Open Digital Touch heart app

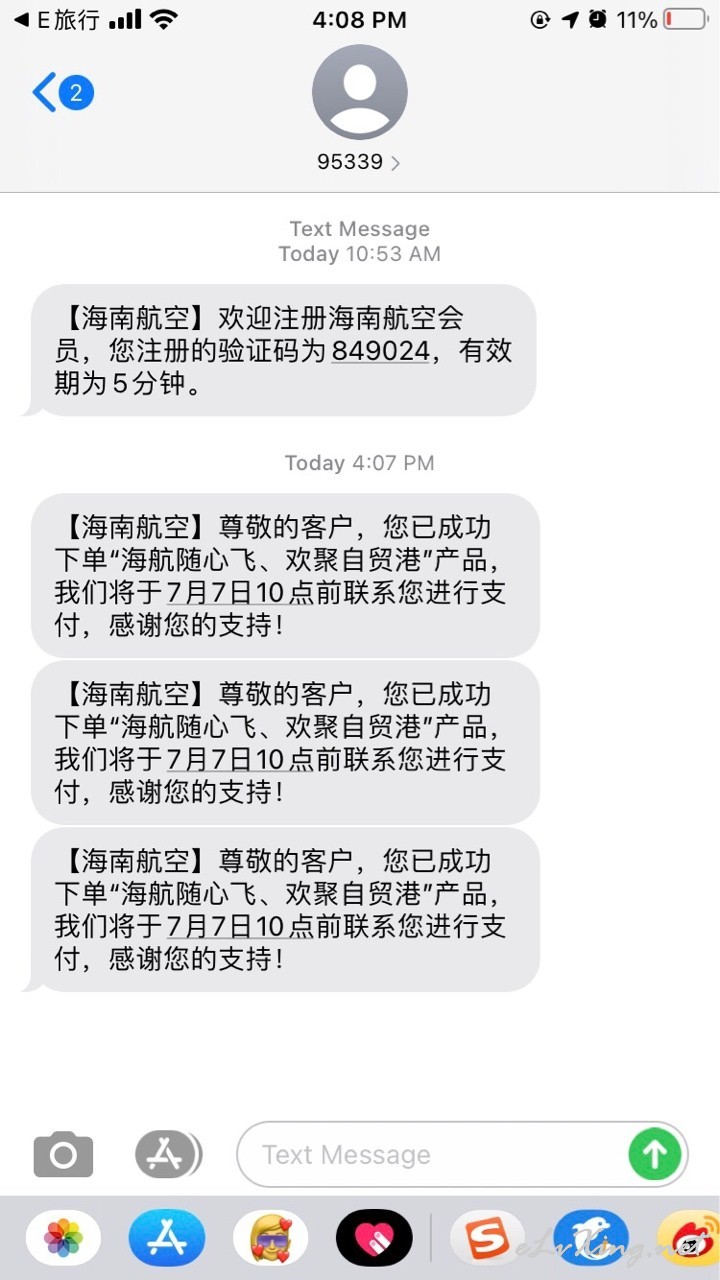[374, 1238]
